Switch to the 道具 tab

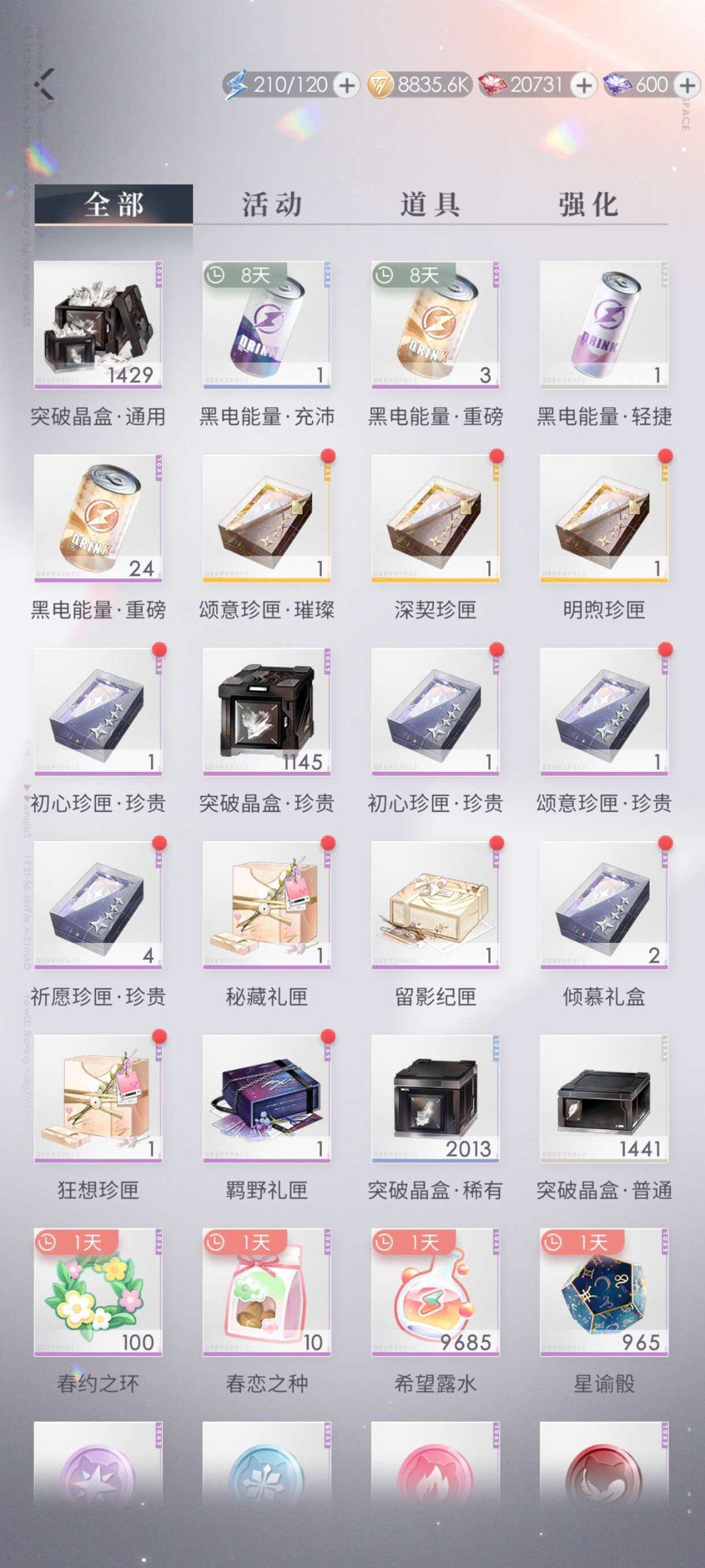431,204
